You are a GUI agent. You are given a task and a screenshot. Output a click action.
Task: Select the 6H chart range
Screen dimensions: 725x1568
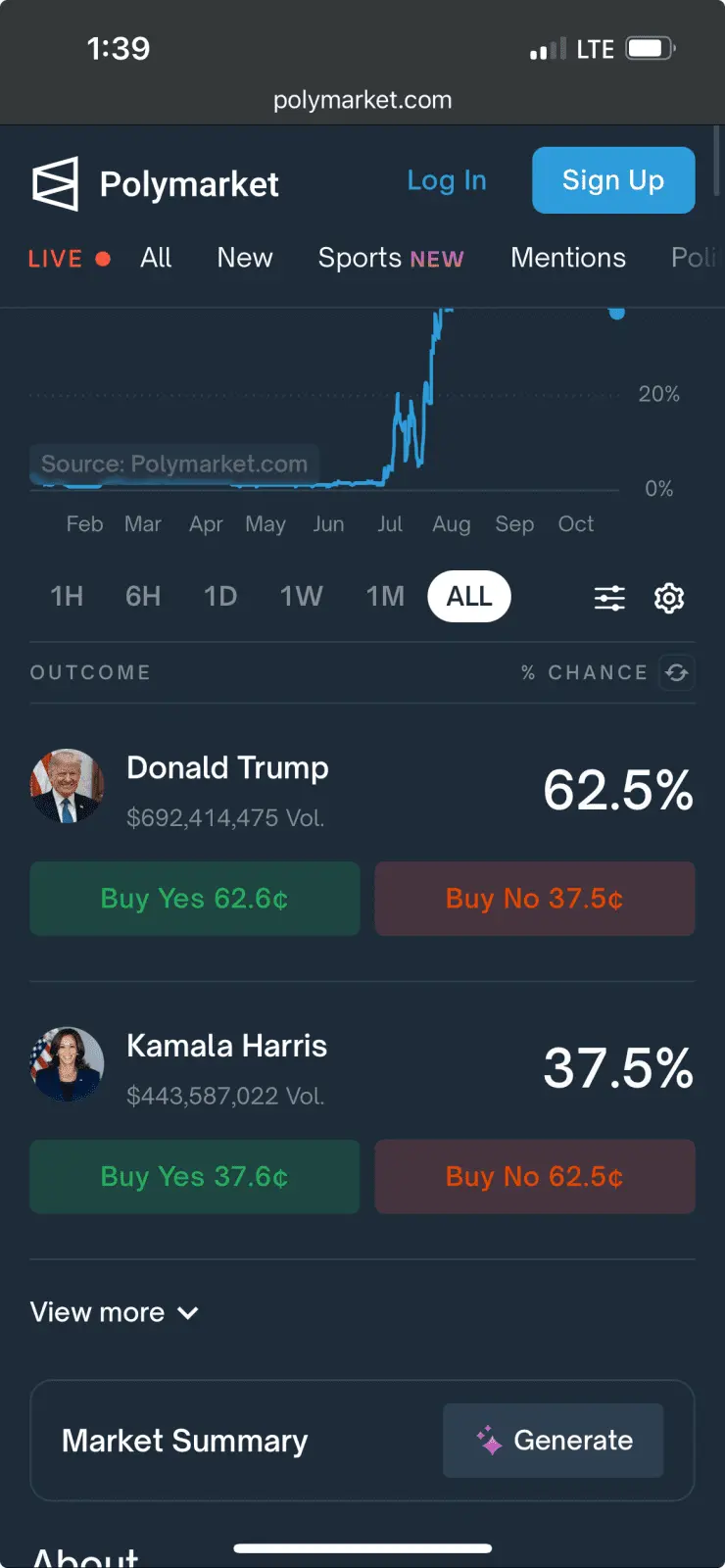[x=143, y=596]
